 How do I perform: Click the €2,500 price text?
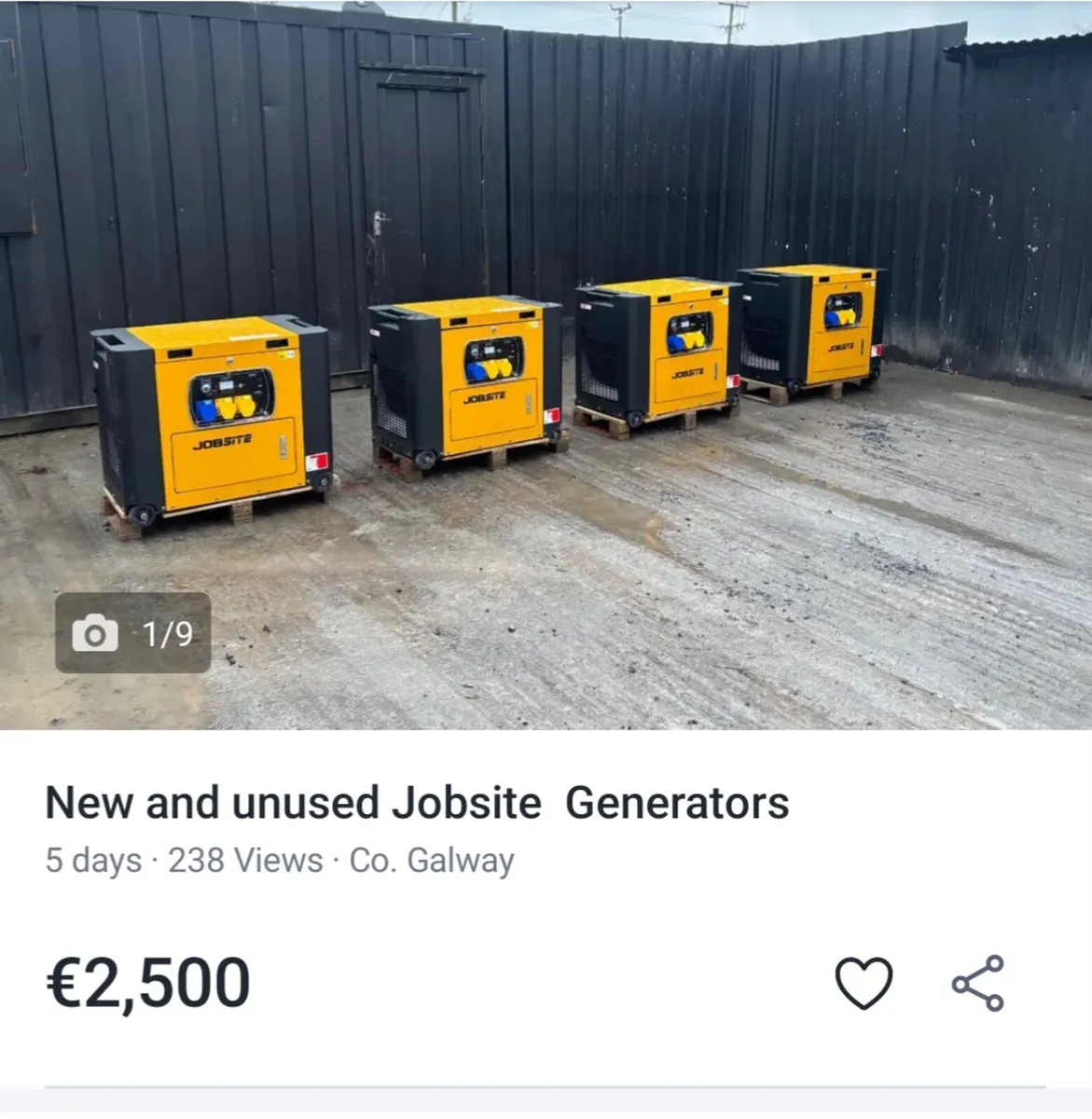(148, 979)
